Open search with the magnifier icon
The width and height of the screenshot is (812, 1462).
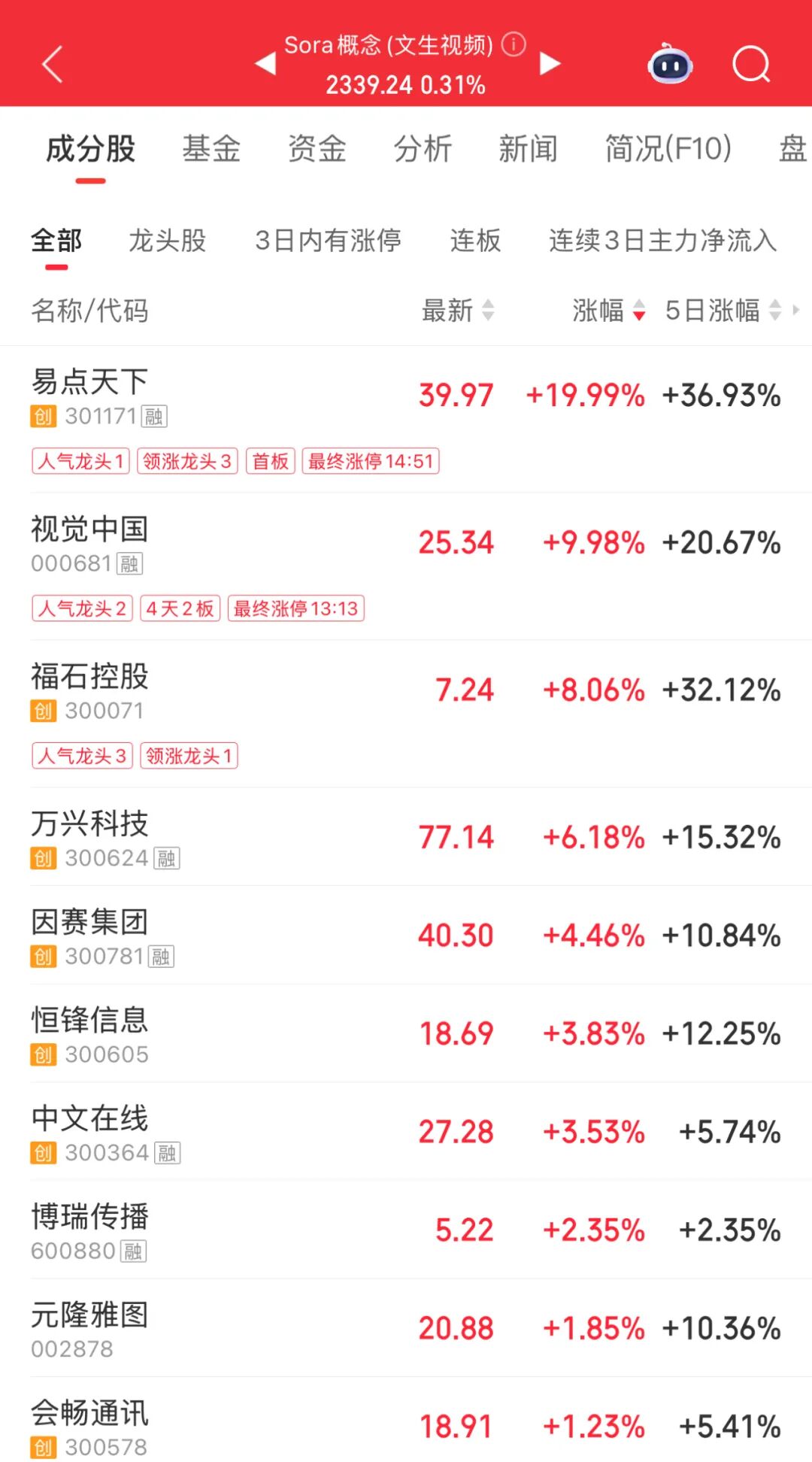[751, 64]
